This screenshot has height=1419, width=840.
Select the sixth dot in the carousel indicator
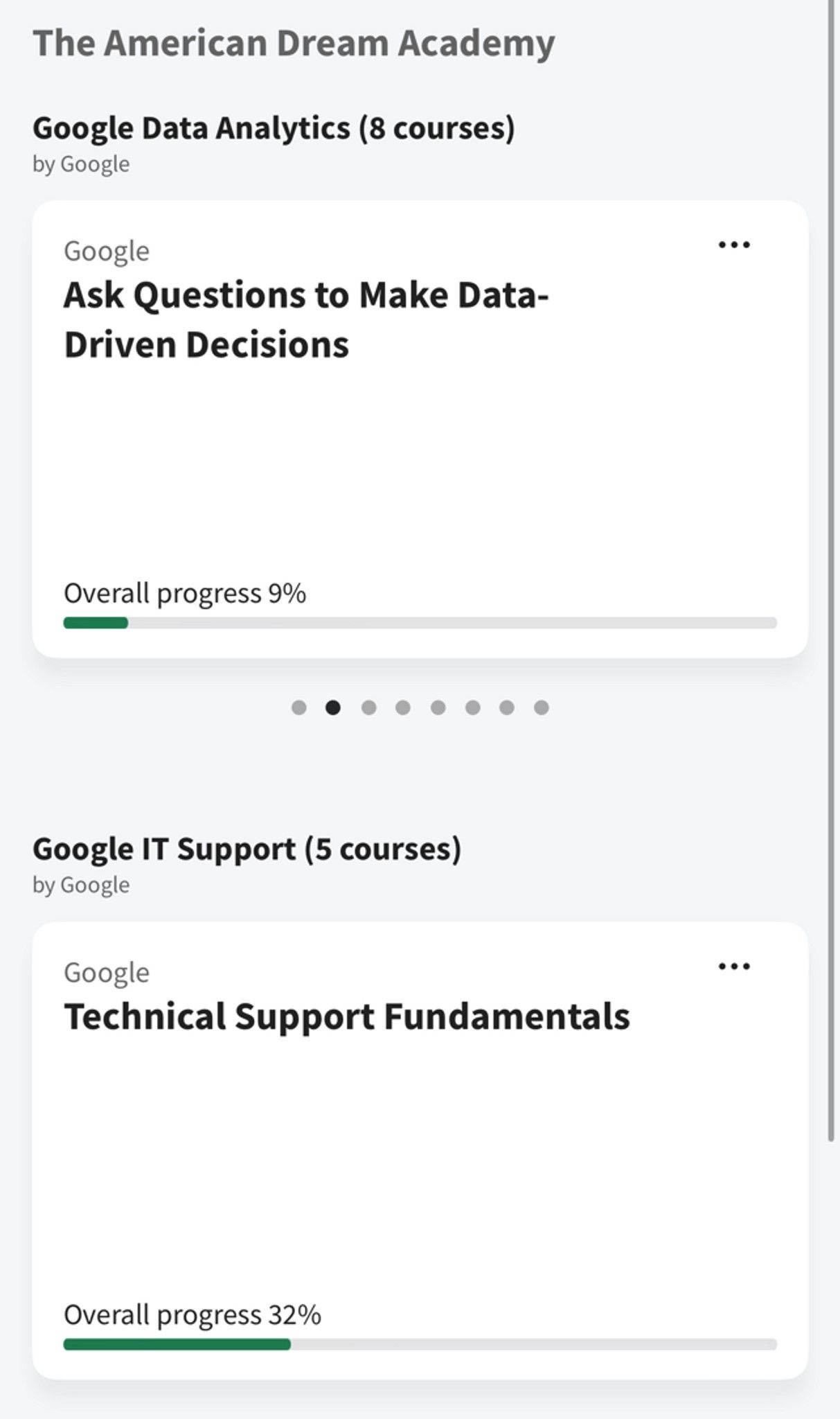[x=473, y=707]
